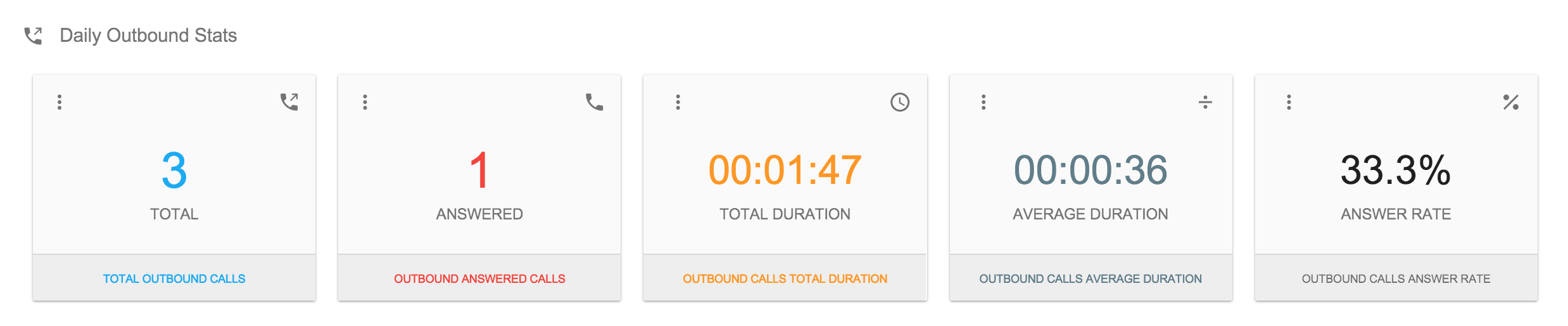Open the three-dot menu on Answer Rate card
1568x326 pixels.
pyautogui.click(x=1289, y=102)
